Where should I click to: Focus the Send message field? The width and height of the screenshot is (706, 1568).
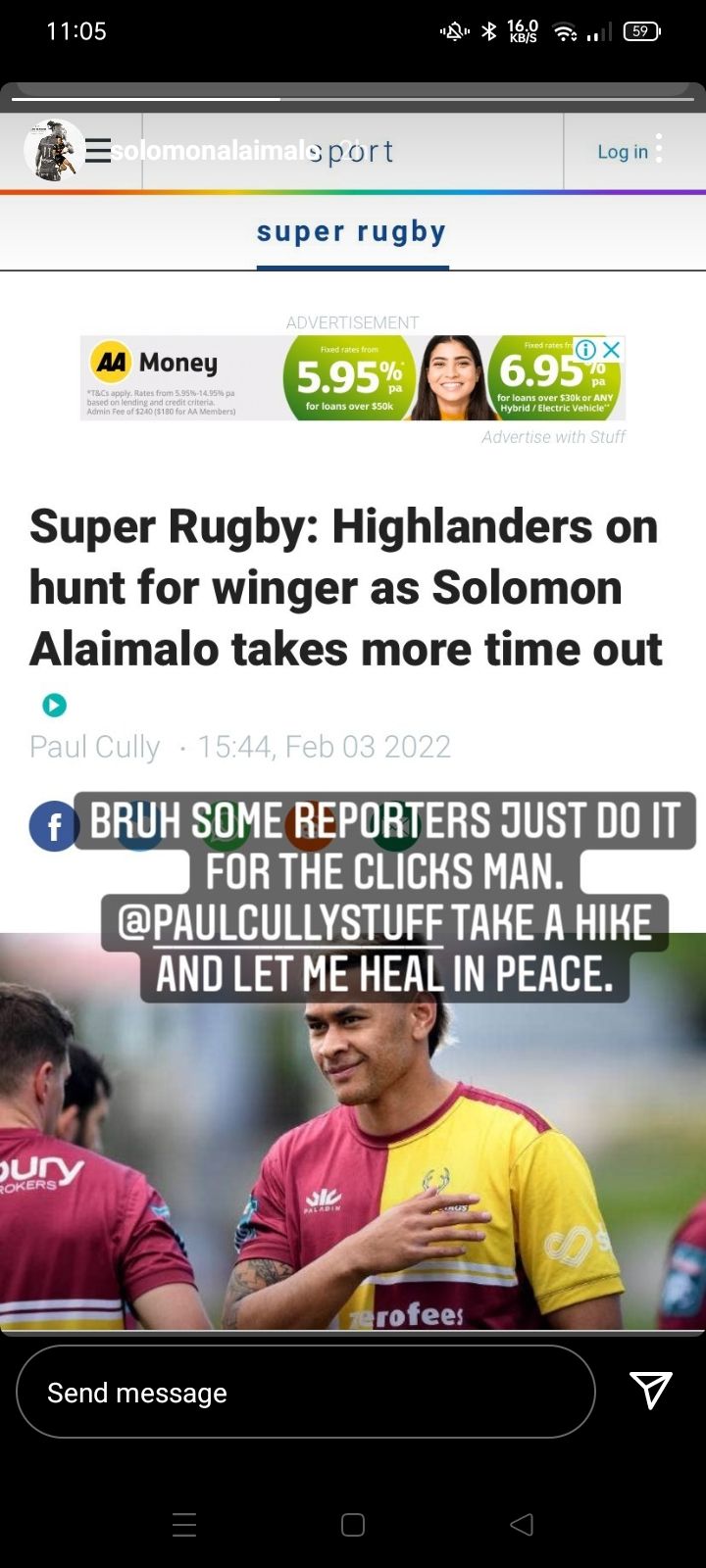(x=305, y=1392)
